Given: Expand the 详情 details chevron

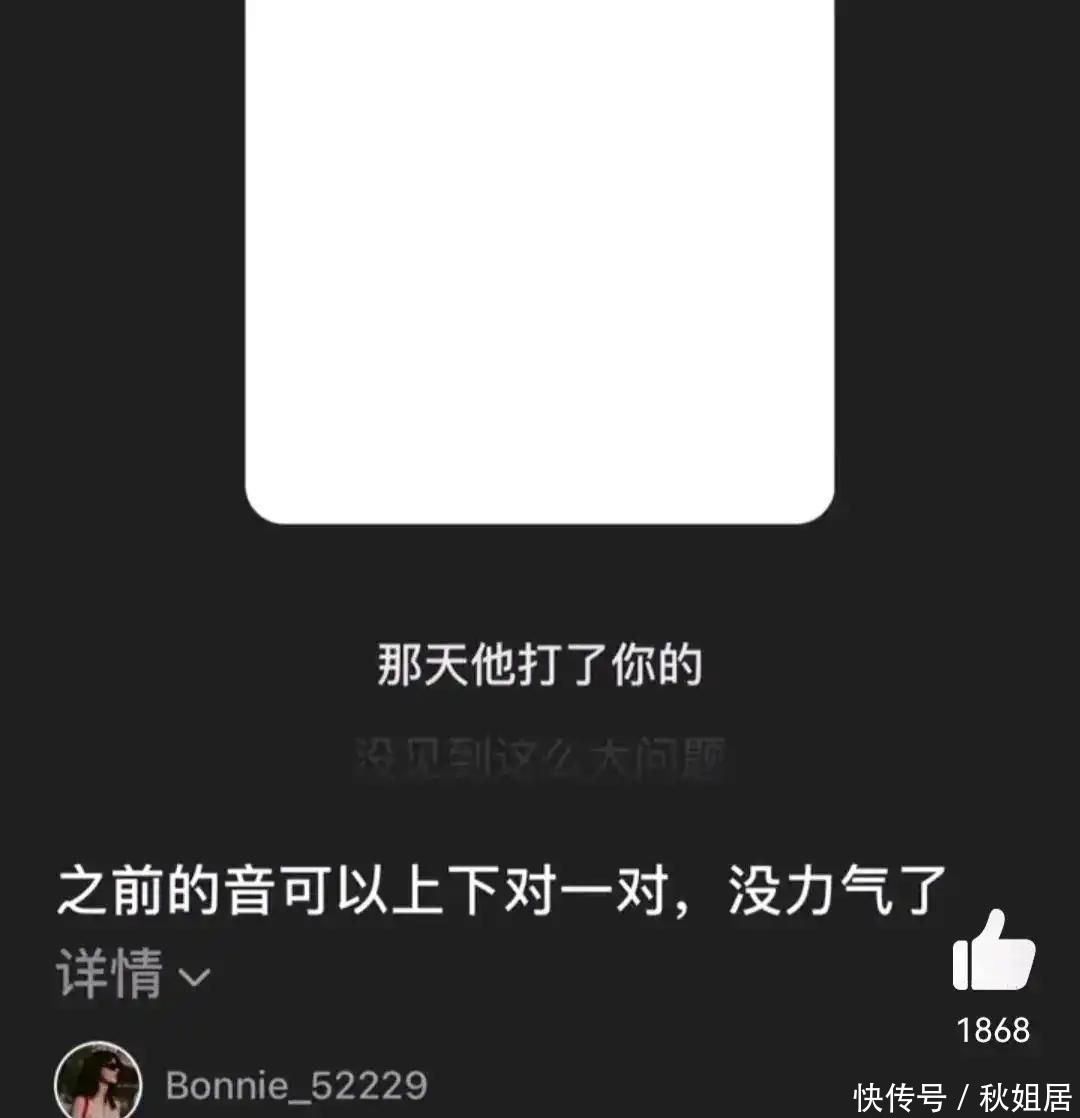Looking at the screenshot, I should pyautogui.click(x=194, y=977).
